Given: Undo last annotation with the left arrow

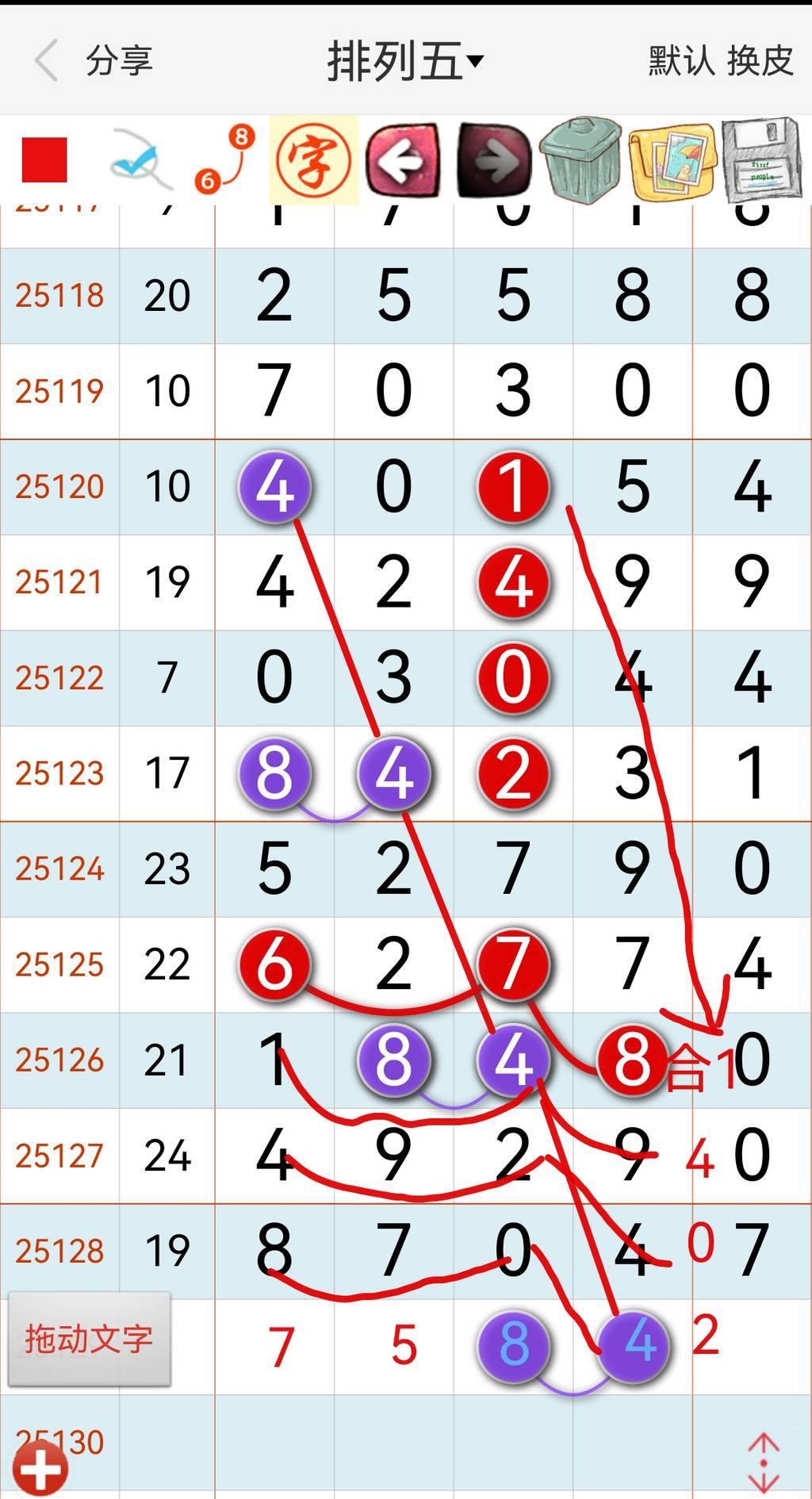Looking at the screenshot, I should tap(402, 159).
